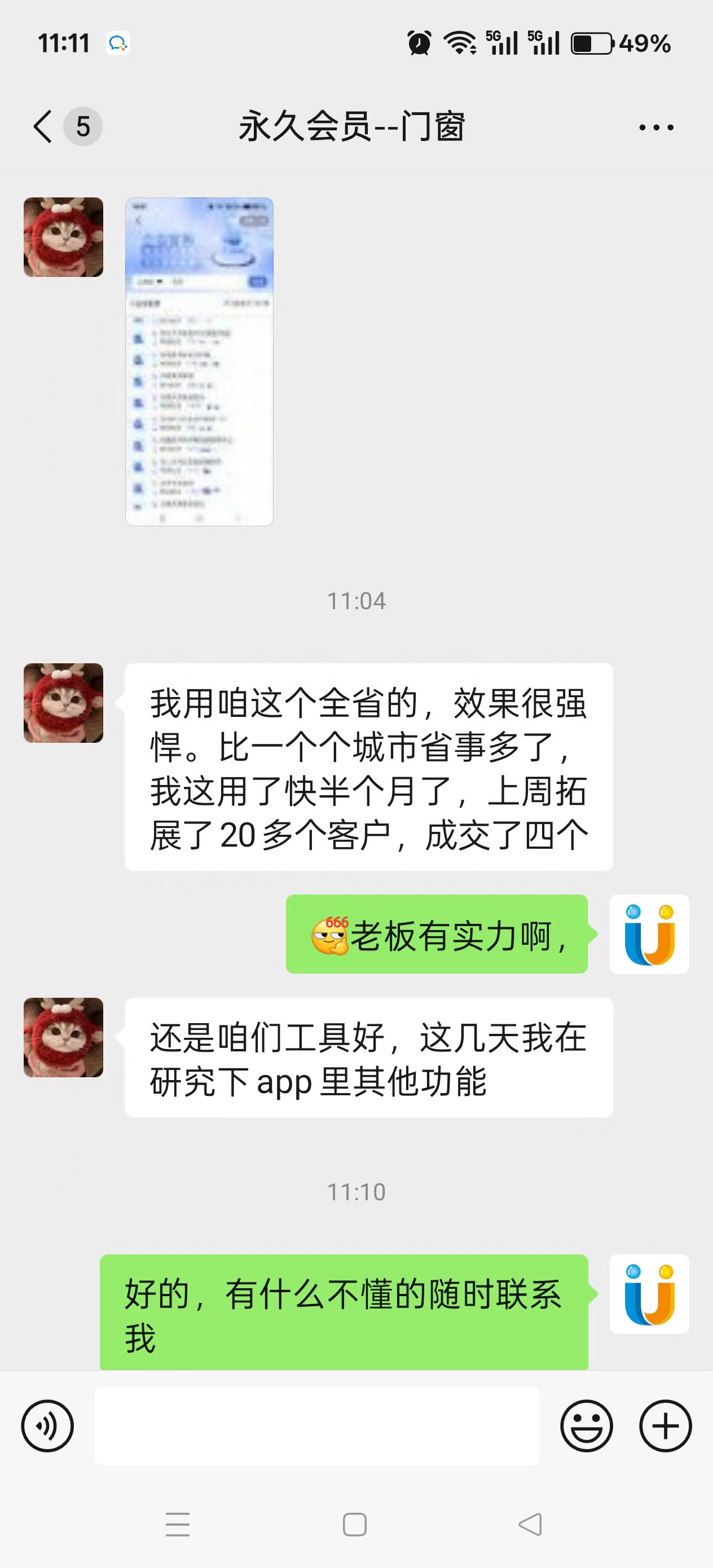Open the shared screenshot thumbnail
Viewport: 713px width, 1568px height.
(199, 362)
